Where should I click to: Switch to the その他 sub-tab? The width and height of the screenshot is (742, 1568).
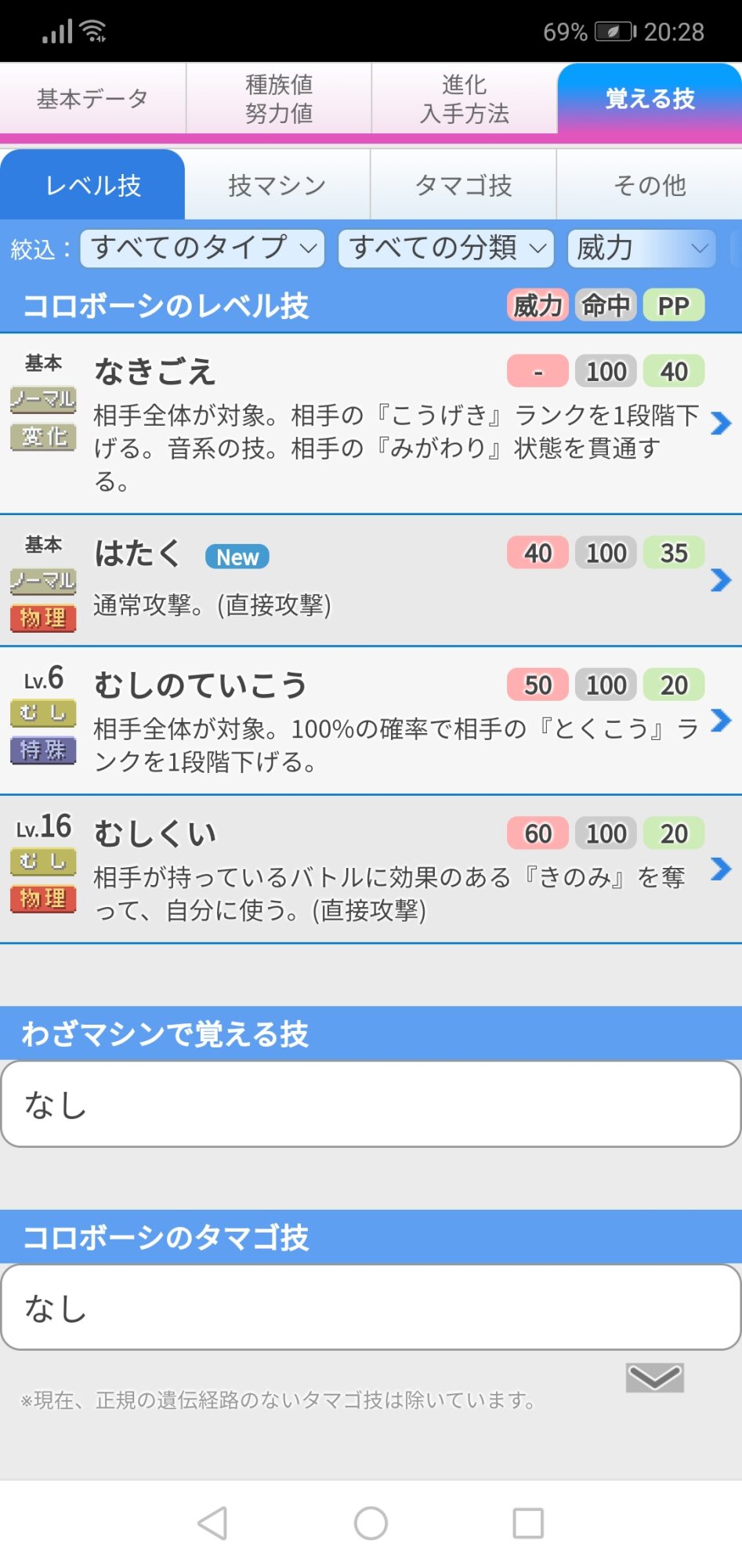click(650, 185)
